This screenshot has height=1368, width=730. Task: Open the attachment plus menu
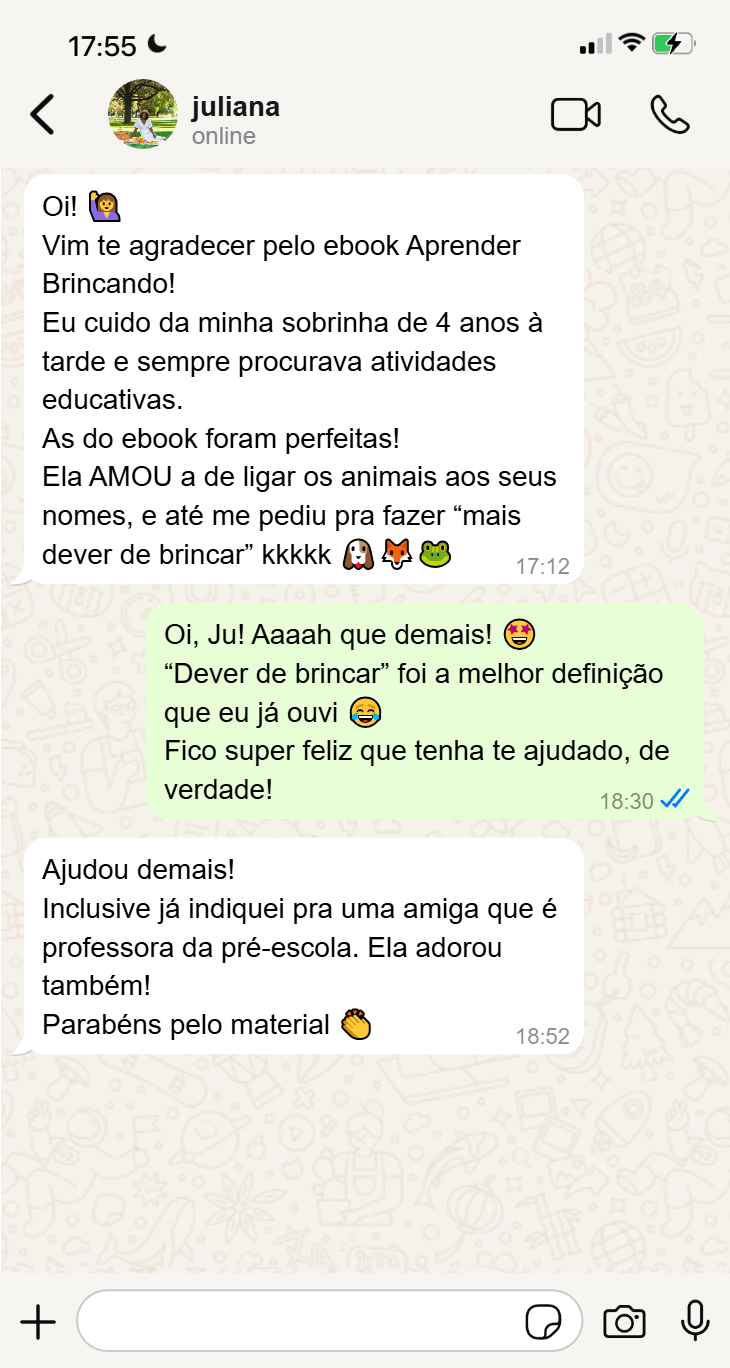pyautogui.click(x=38, y=1322)
